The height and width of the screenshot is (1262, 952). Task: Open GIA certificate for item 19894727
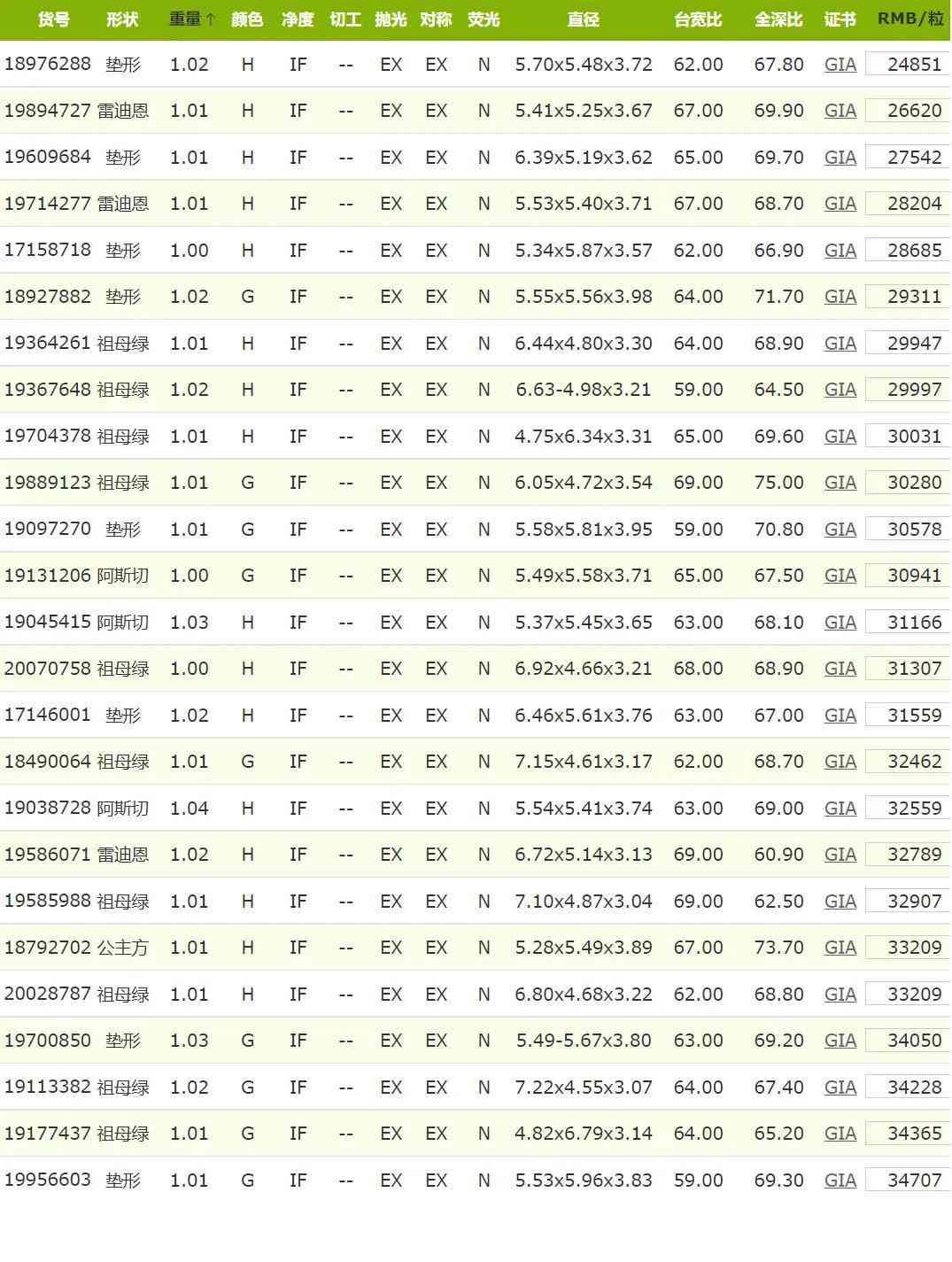pos(840,111)
